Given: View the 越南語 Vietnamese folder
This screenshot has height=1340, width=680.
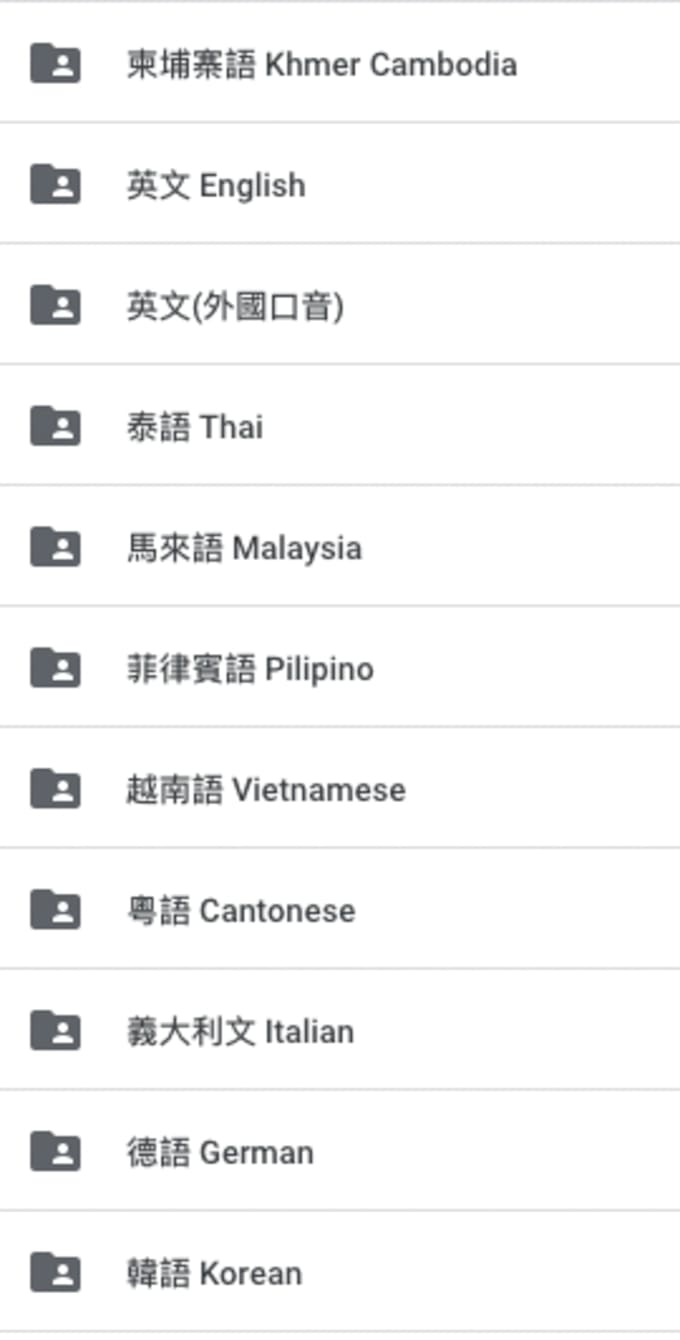Looking at the screenshot, I should [x=266, y=790].
